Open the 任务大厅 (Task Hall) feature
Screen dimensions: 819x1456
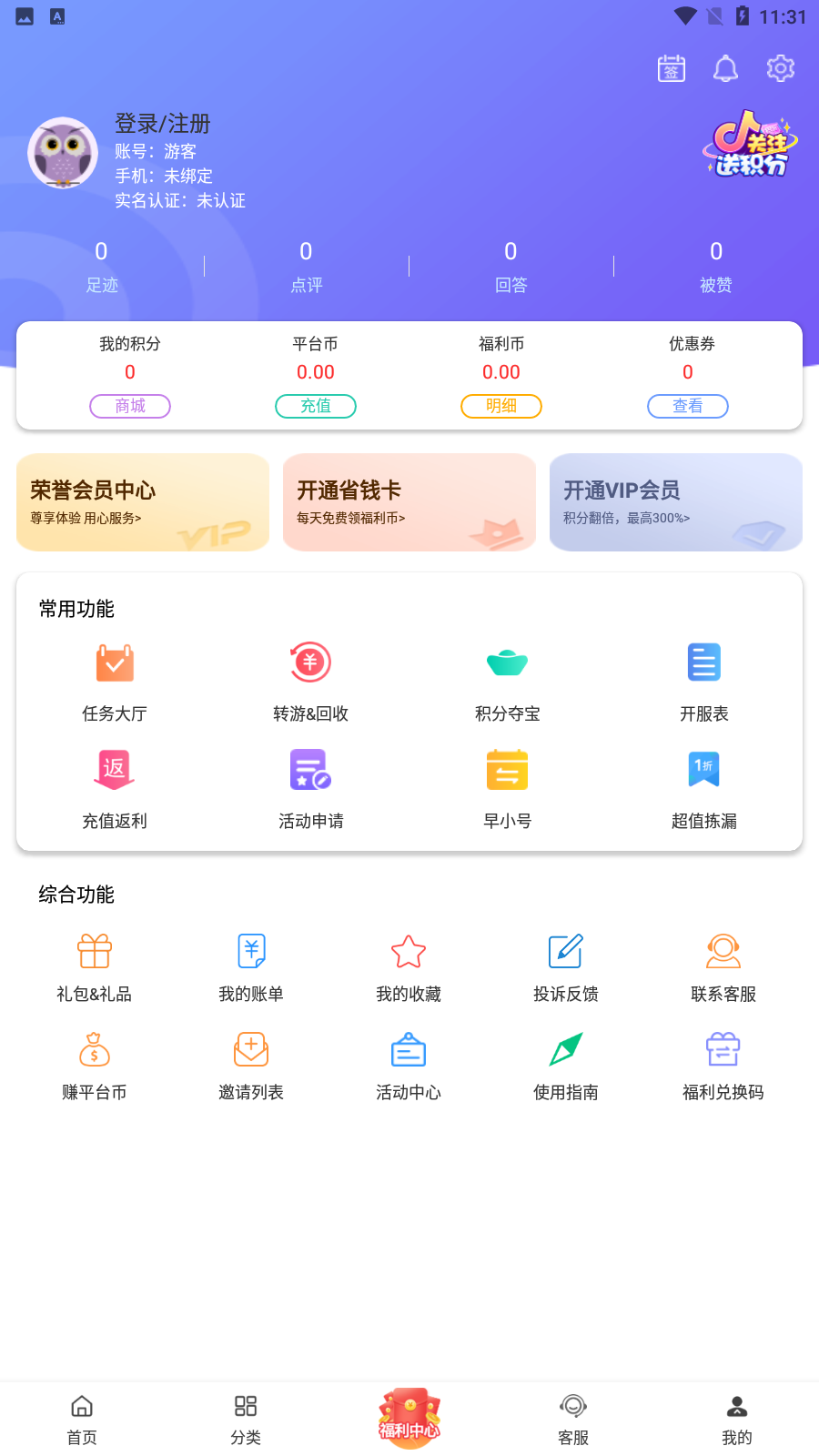pyautogui.click(x=114, y=679)
